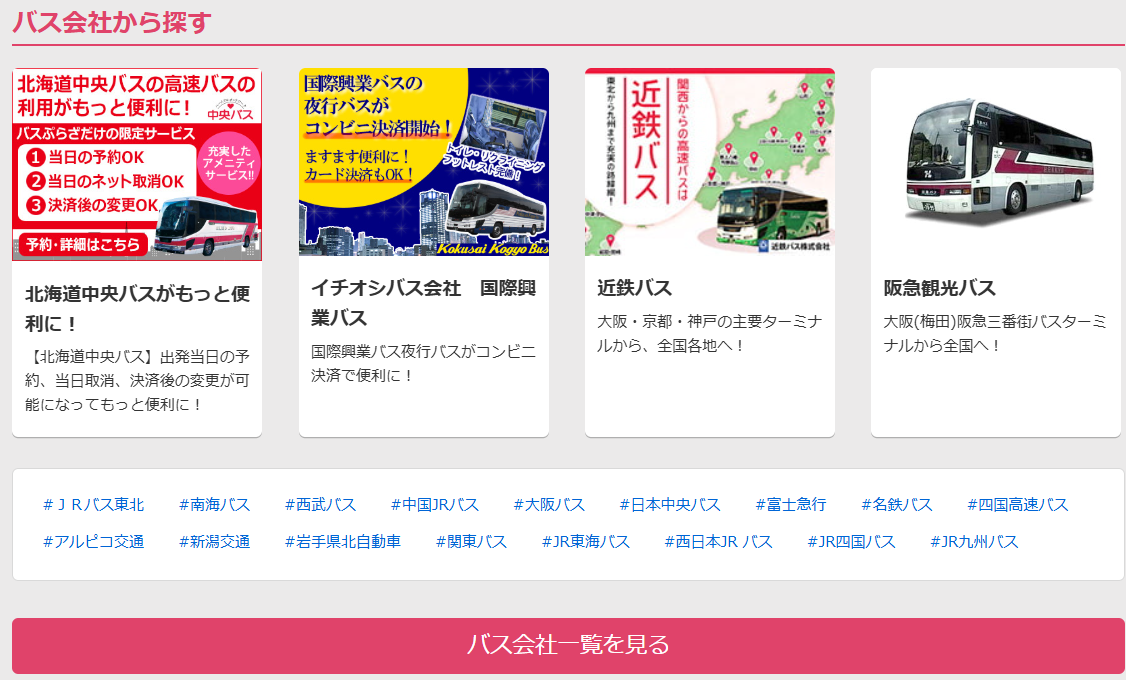
Task: Tap the #JR東海バス link
Action: pos(586,541)
